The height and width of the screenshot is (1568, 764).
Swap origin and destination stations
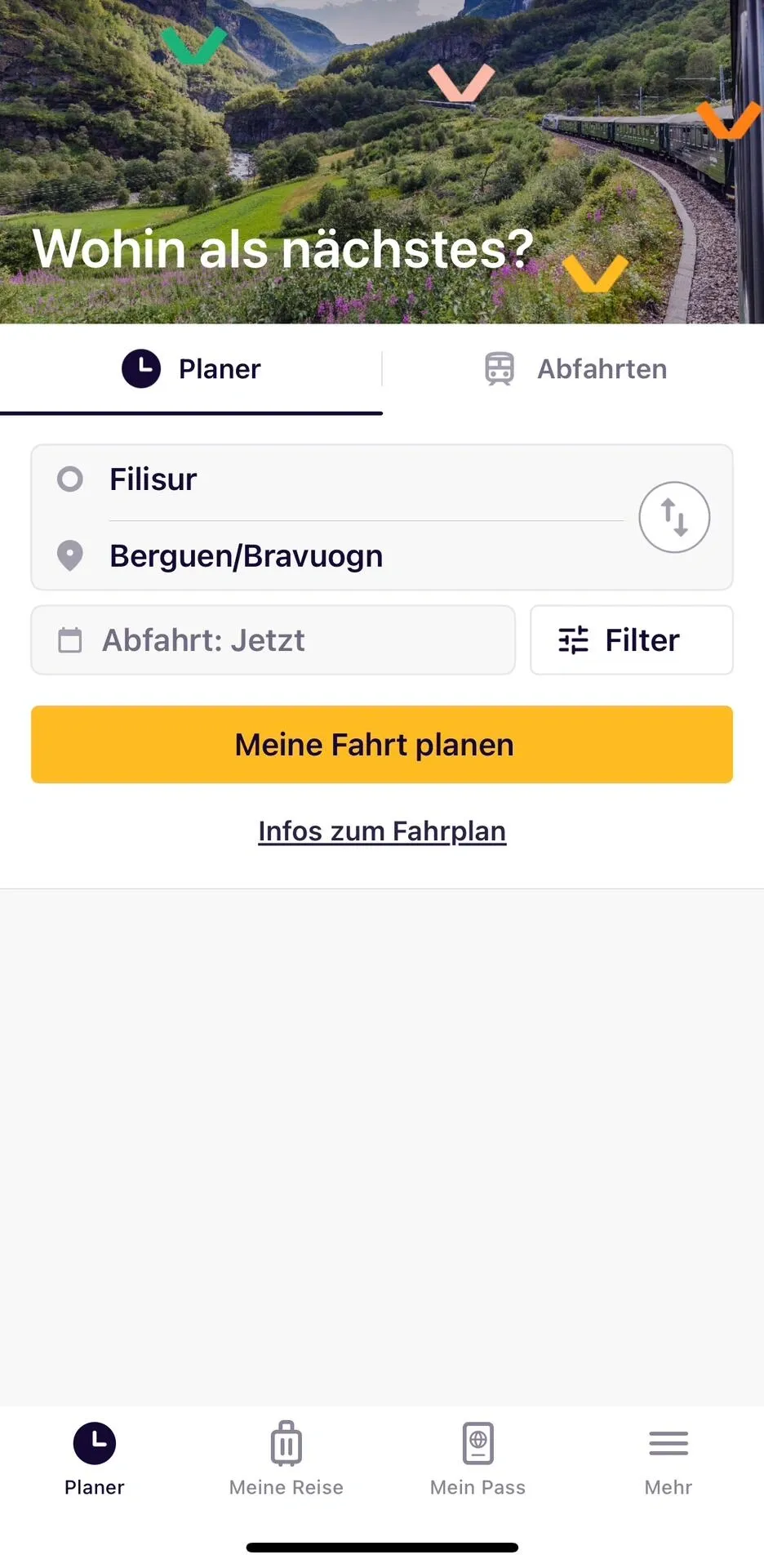(x=673, y=517)
